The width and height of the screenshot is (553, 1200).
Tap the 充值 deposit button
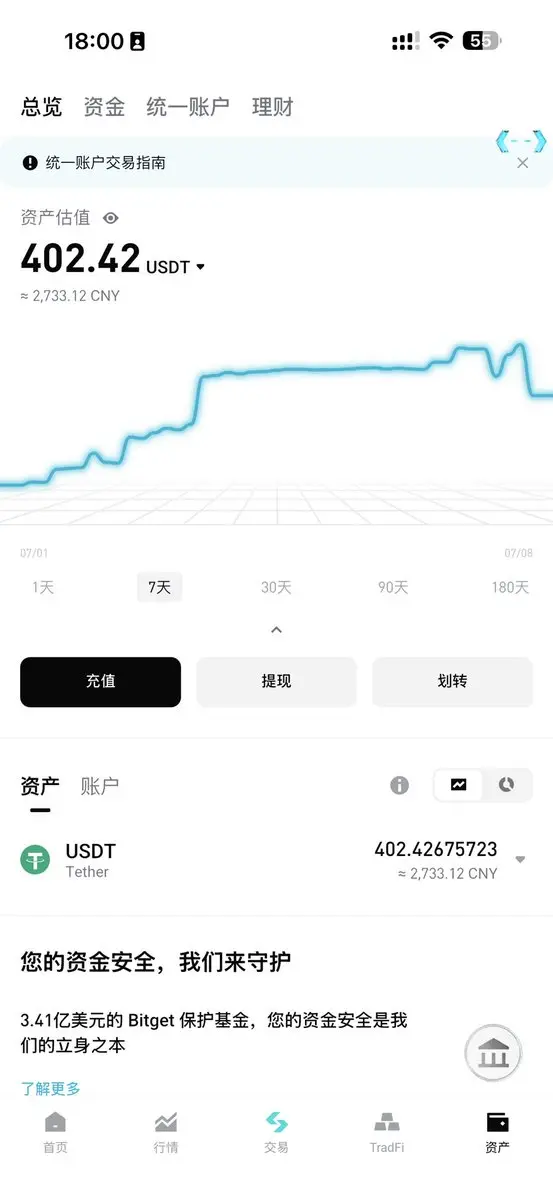tap(101, 682)
